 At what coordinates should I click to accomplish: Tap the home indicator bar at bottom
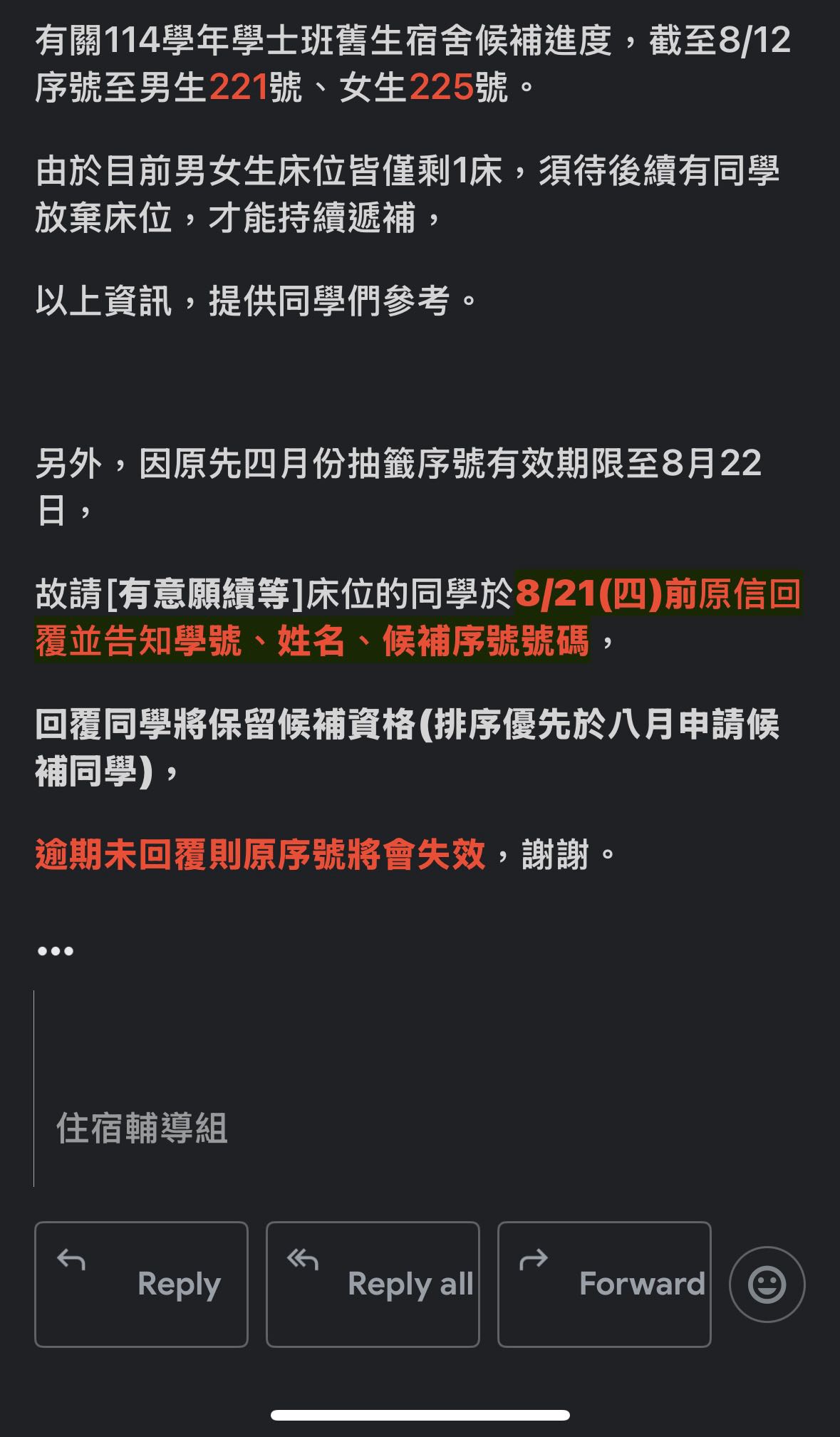tap(420, 1414)
